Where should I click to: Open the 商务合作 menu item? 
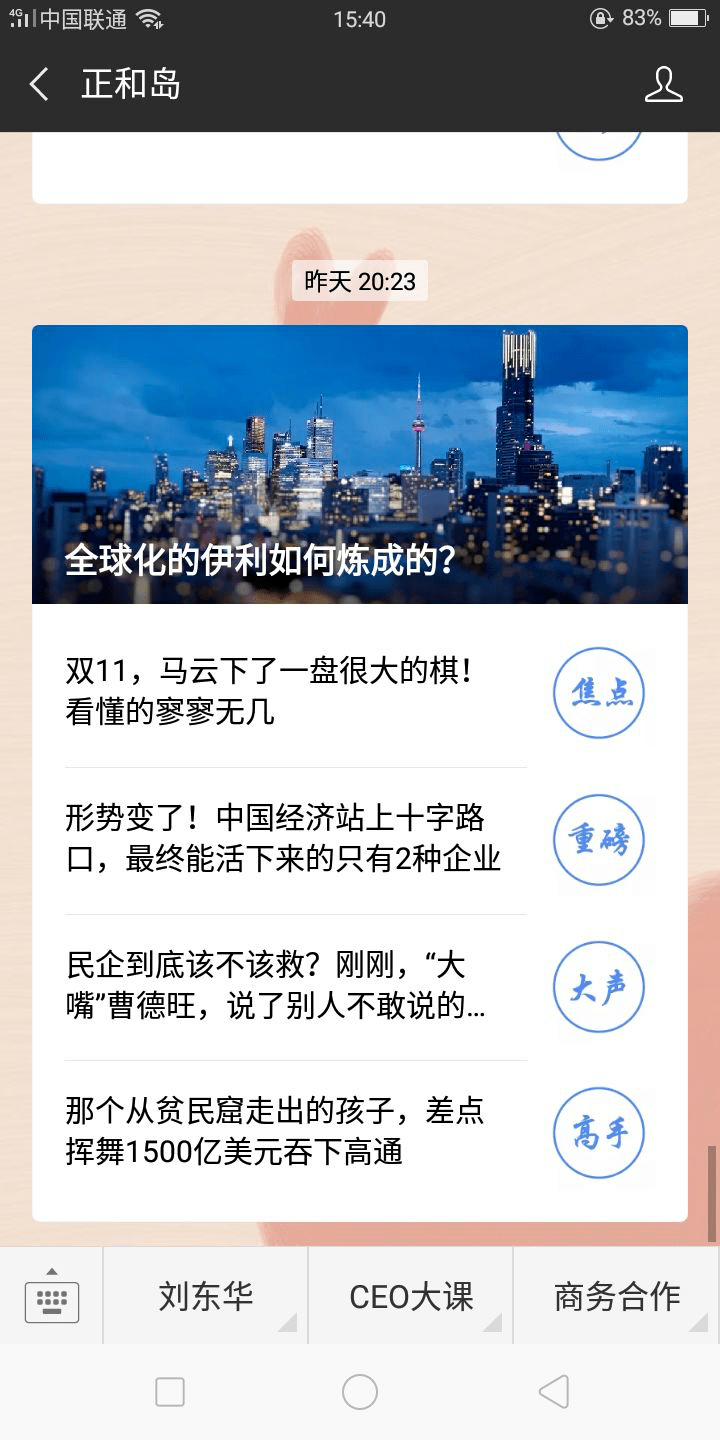[614, 1295]
